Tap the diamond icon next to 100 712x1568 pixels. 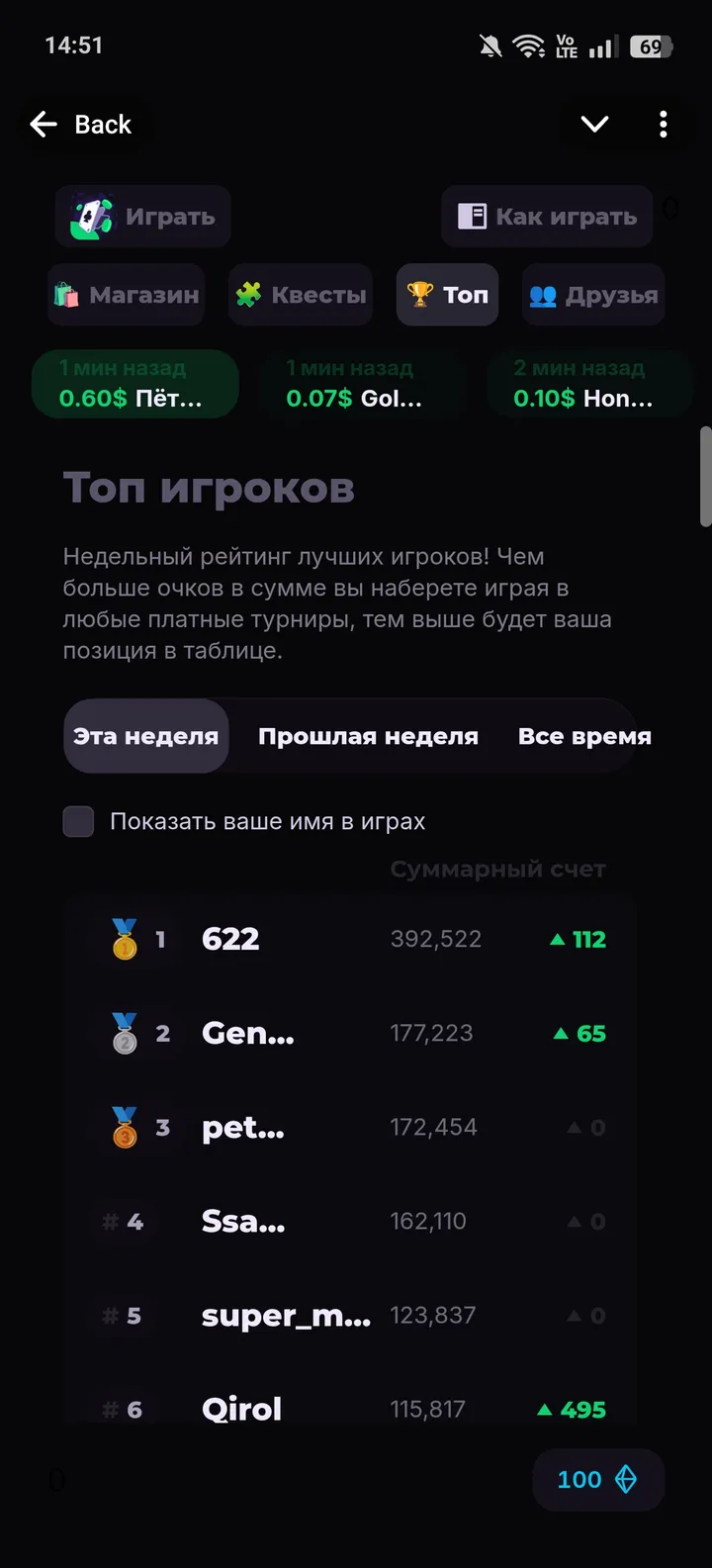point(625,1480)
